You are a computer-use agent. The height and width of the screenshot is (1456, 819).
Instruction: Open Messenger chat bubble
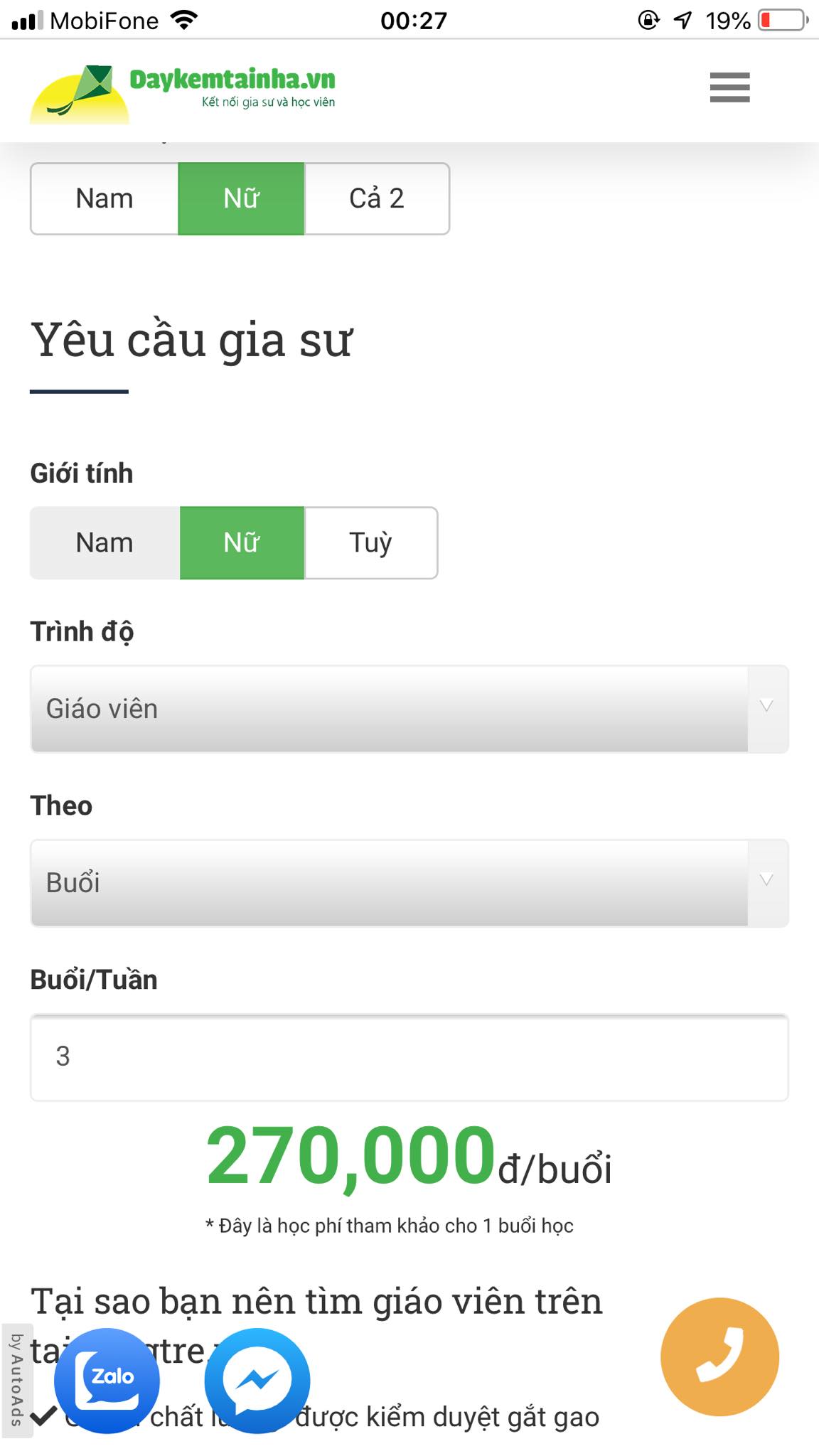(x=257, y=1380)
